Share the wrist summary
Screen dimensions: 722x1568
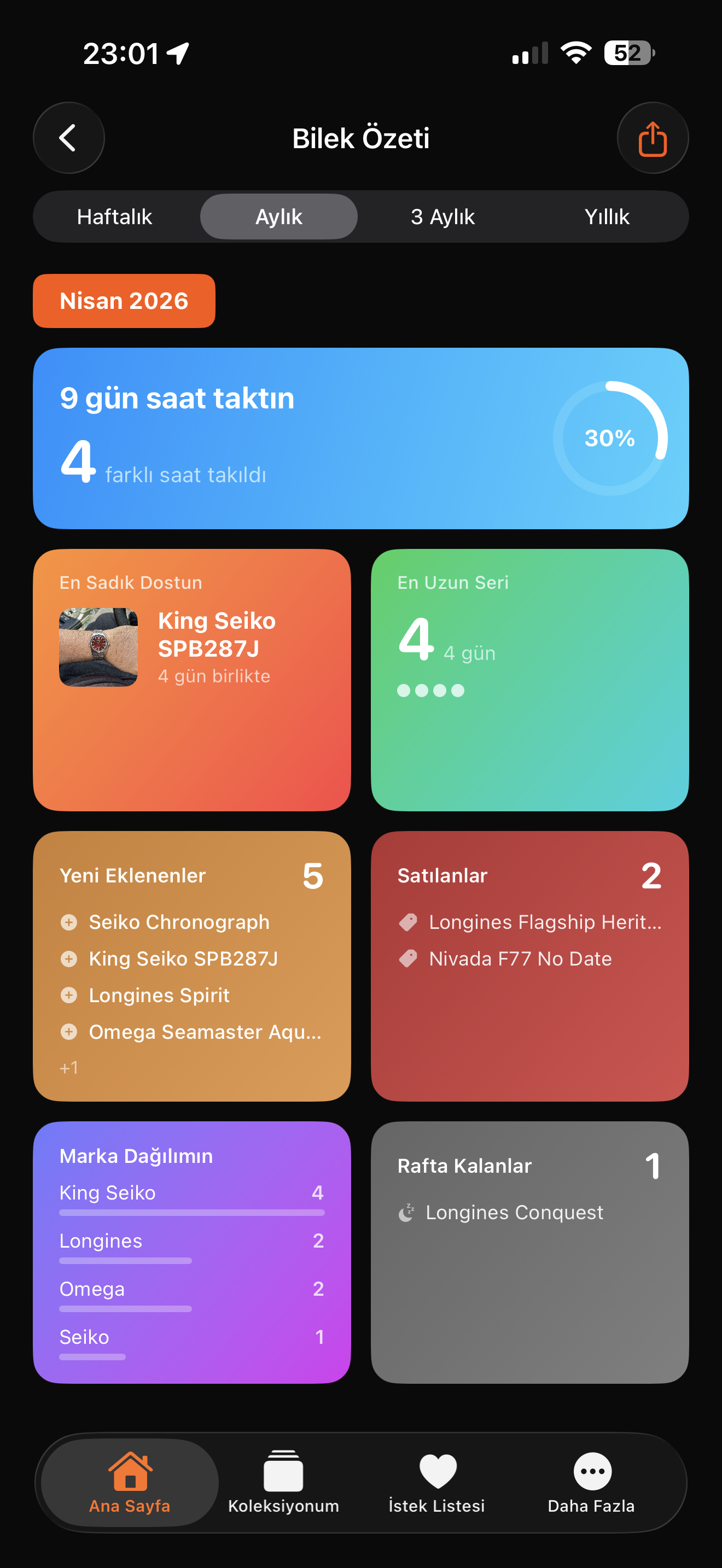tap(653, 138)
